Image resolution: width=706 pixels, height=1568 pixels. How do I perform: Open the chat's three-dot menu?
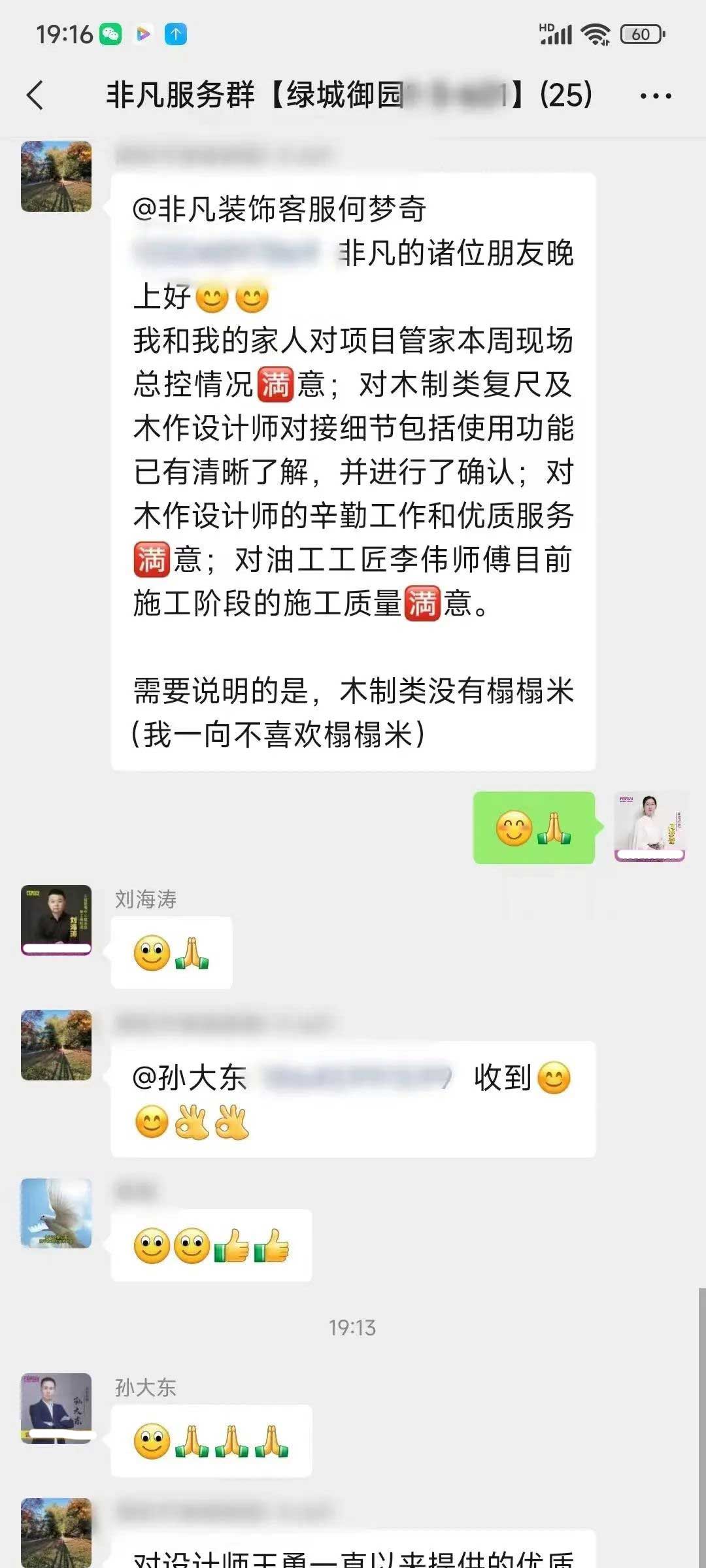click(x=655, y=96)
